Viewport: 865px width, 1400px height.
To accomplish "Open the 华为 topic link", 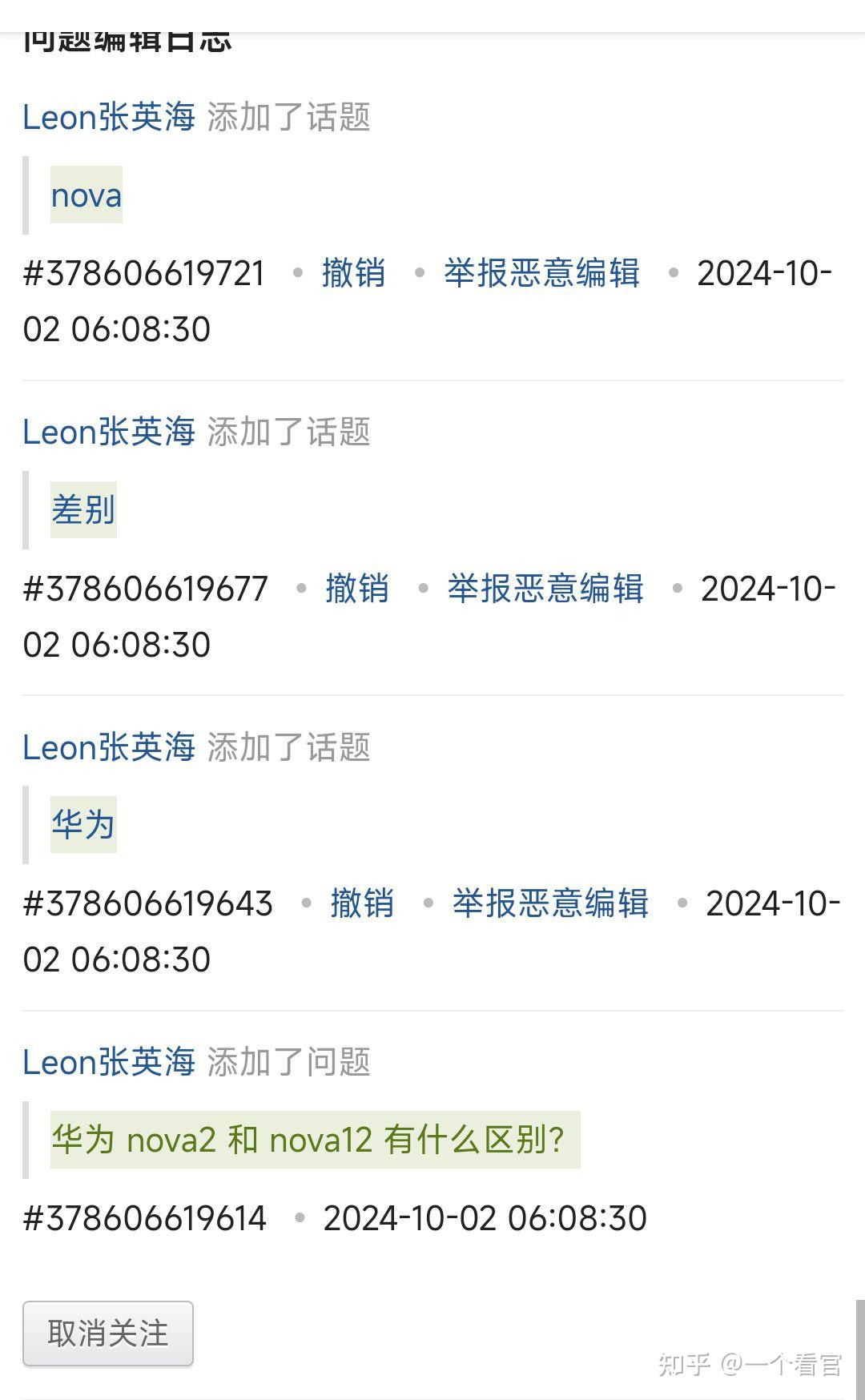I will point(82,824).
